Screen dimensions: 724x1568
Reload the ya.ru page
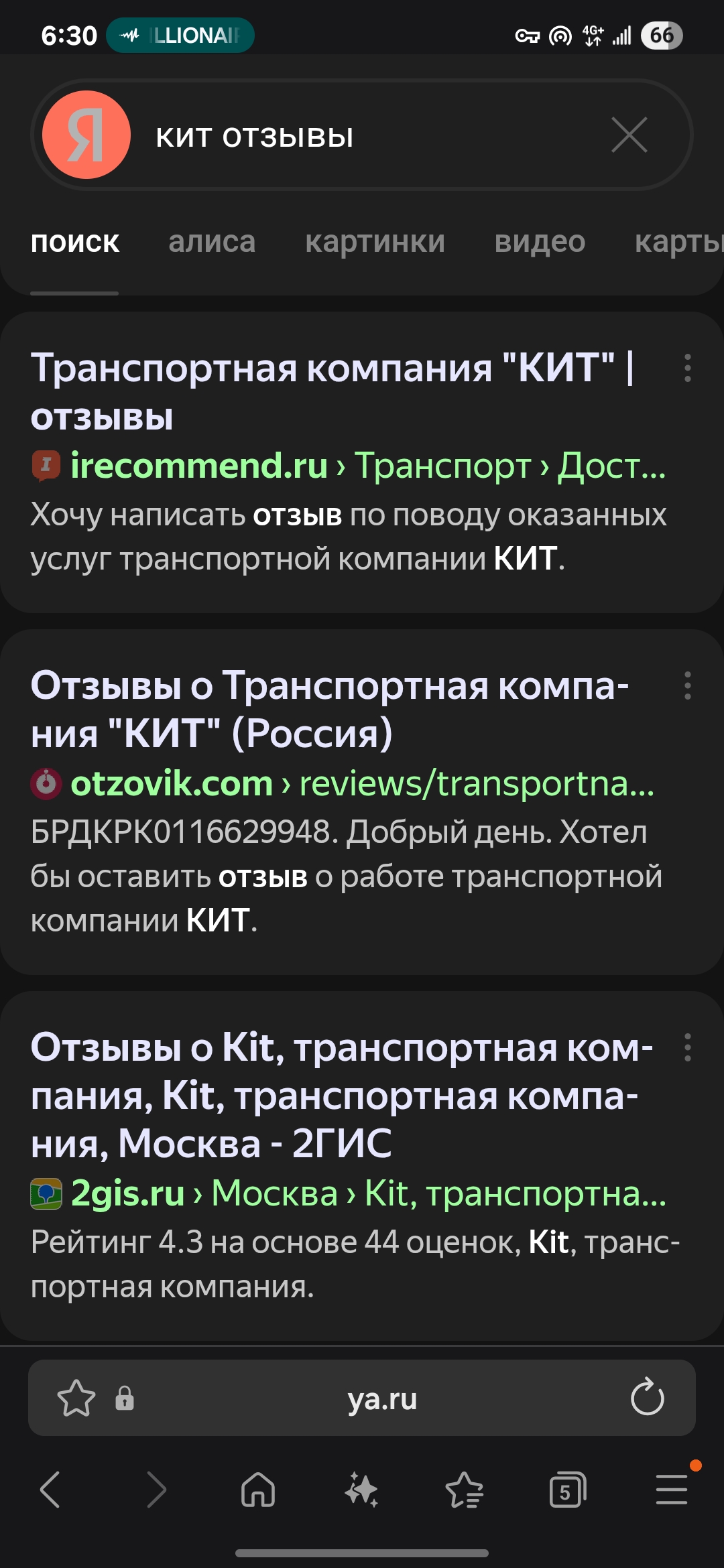point(647,1398)
